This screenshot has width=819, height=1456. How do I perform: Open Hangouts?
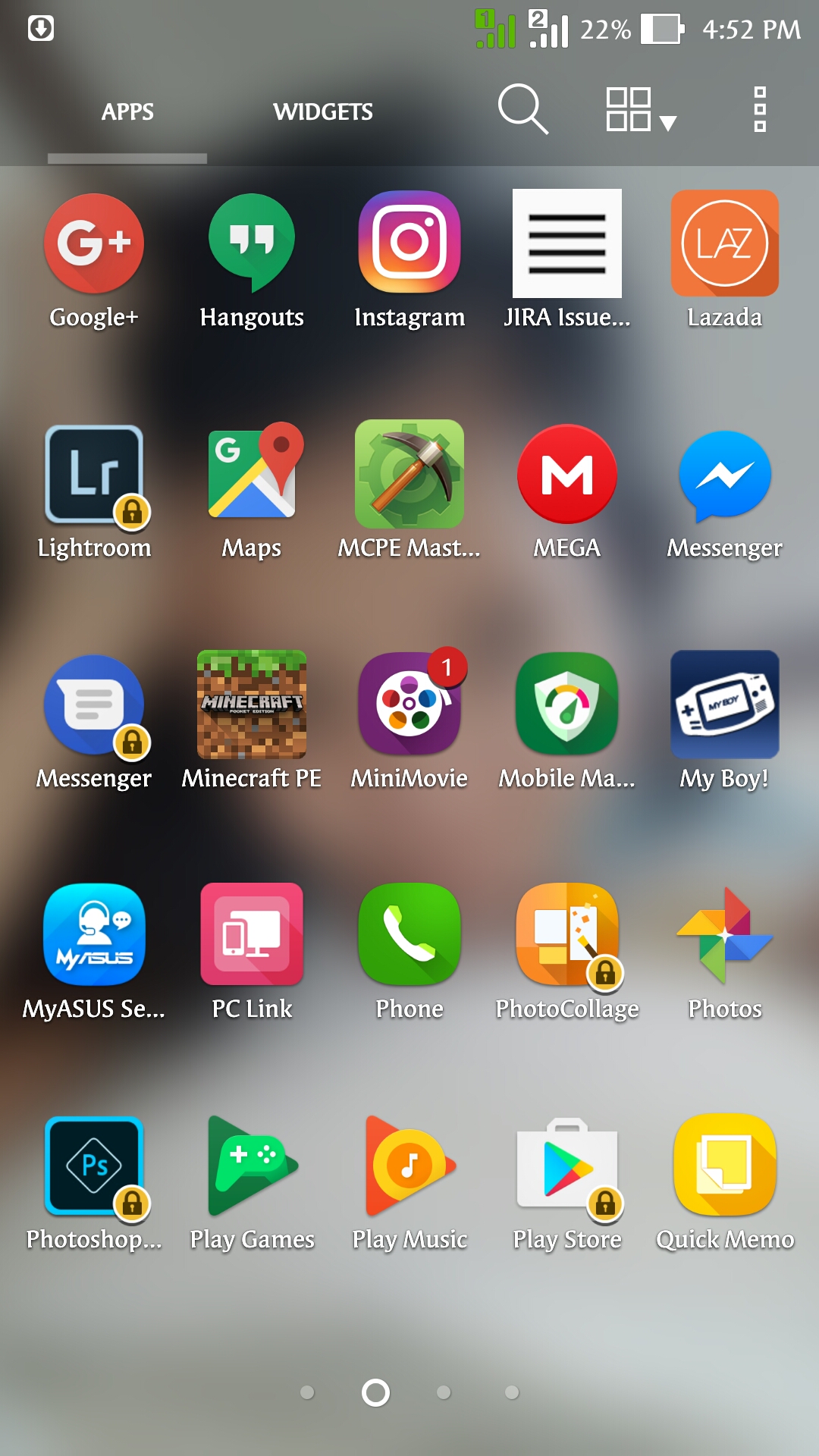[252, 244]
